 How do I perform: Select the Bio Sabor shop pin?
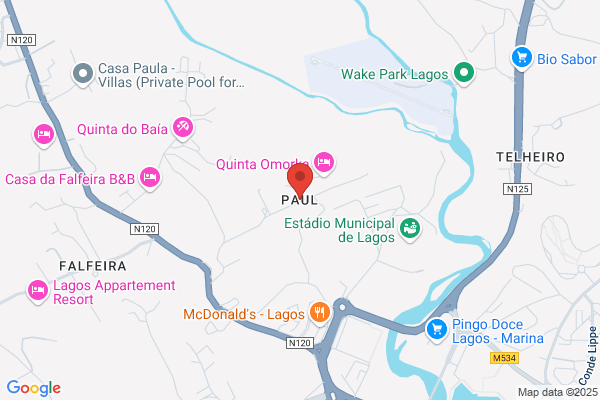pos(522,59)
